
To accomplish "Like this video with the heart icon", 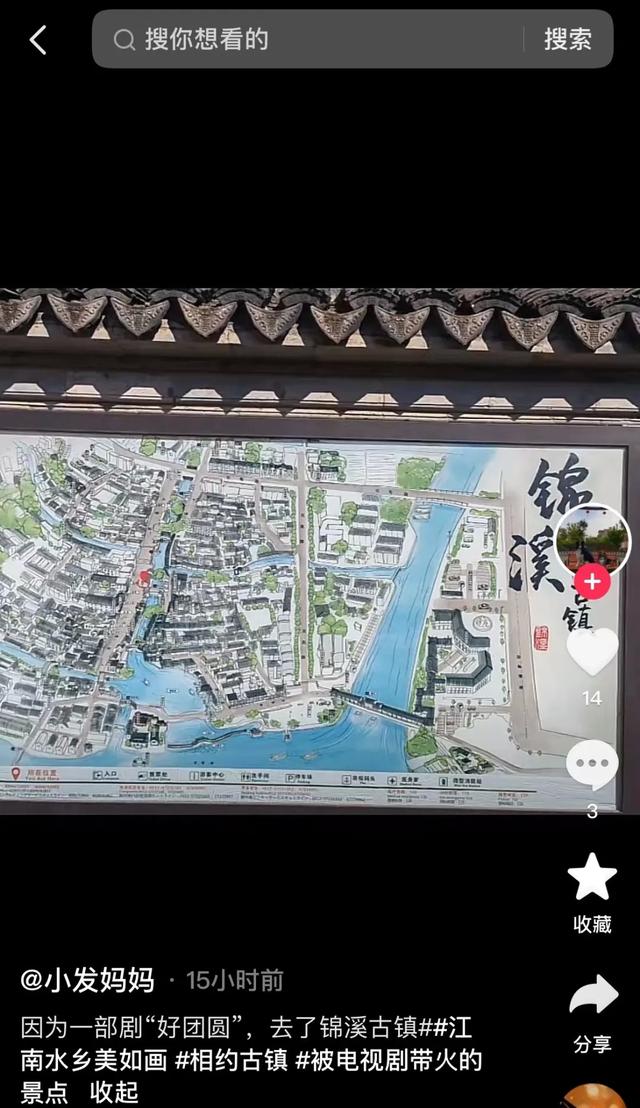I will (x=592, y=652).
